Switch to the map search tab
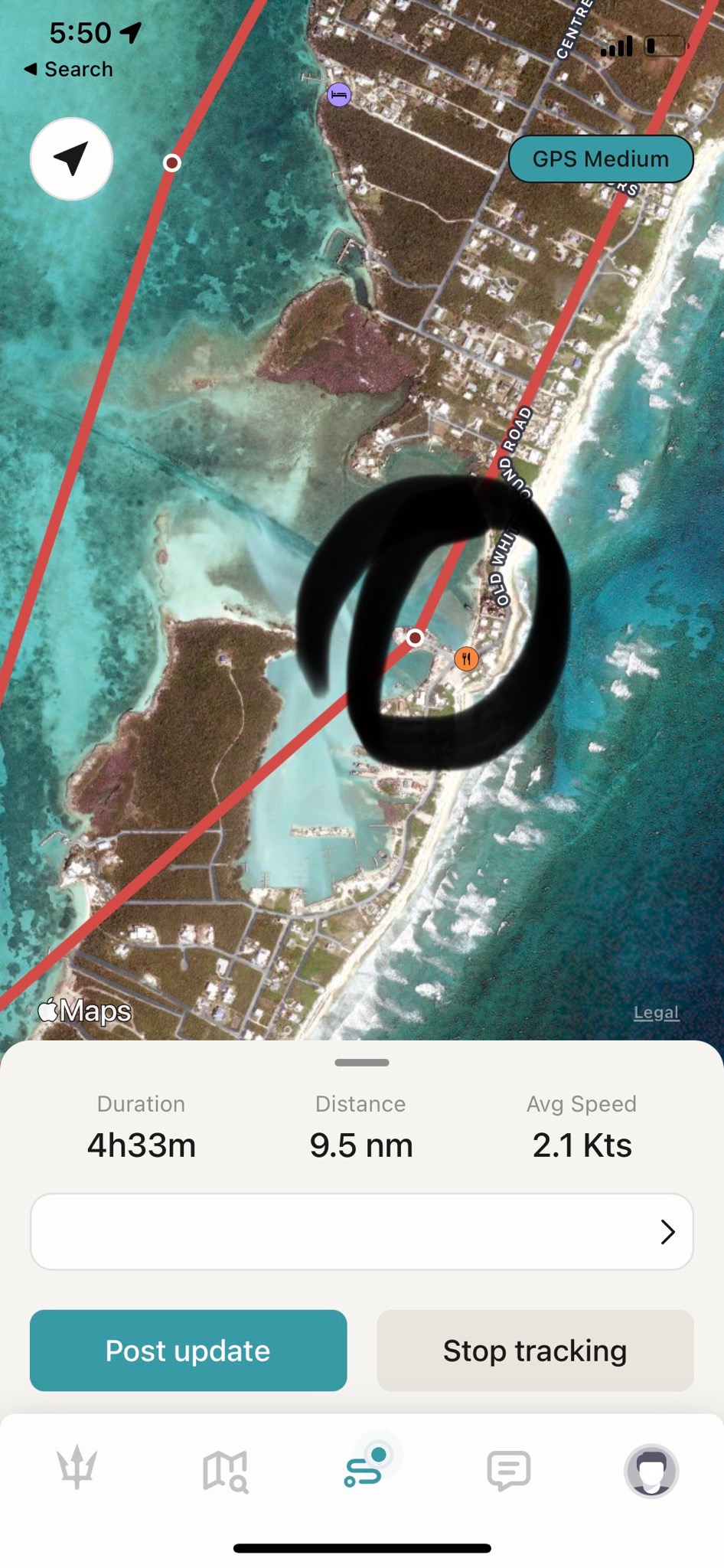The width and height of the screenshot is (724, 1568). pos(224,1471)
